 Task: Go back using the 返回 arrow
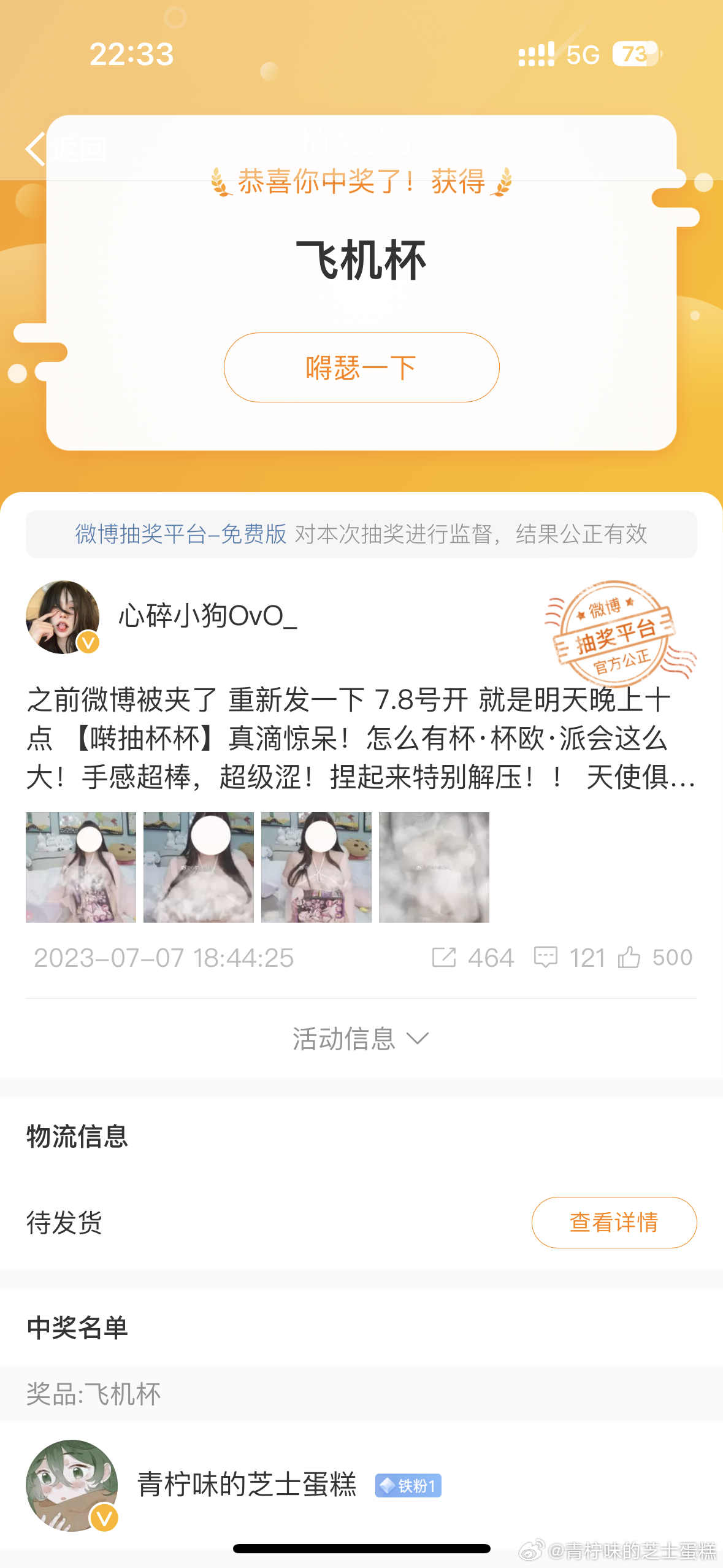[37, 148]
